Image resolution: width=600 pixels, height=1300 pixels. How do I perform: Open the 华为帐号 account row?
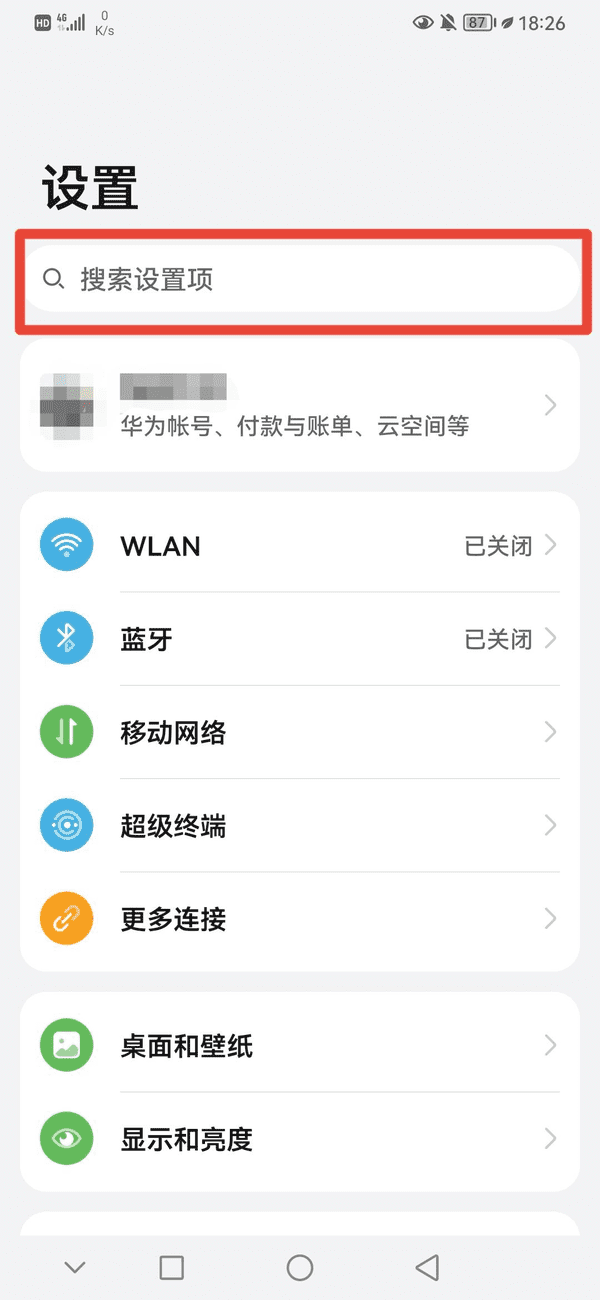click(x=300, y=405)
